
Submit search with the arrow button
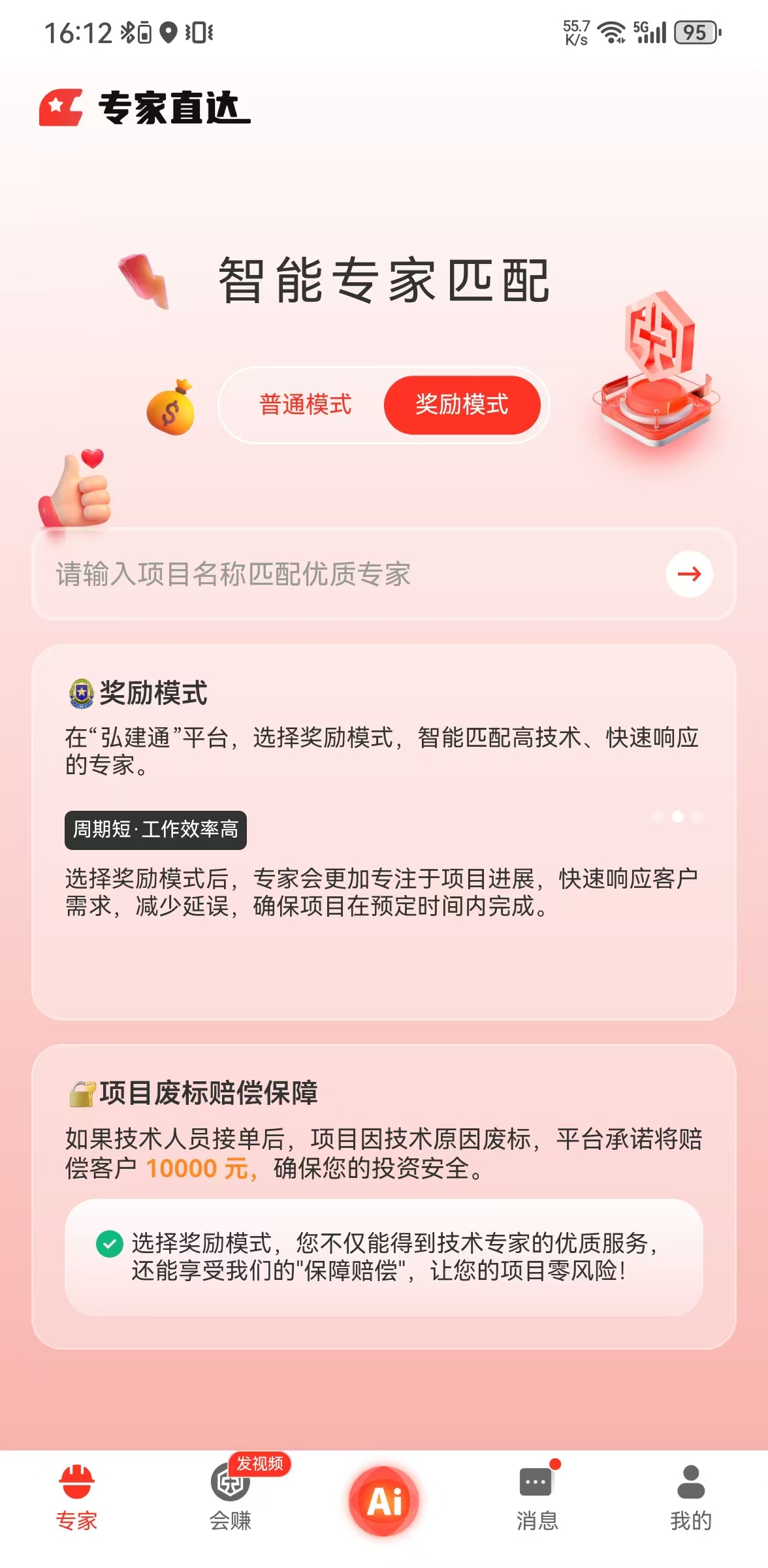[x=690, y=574]
